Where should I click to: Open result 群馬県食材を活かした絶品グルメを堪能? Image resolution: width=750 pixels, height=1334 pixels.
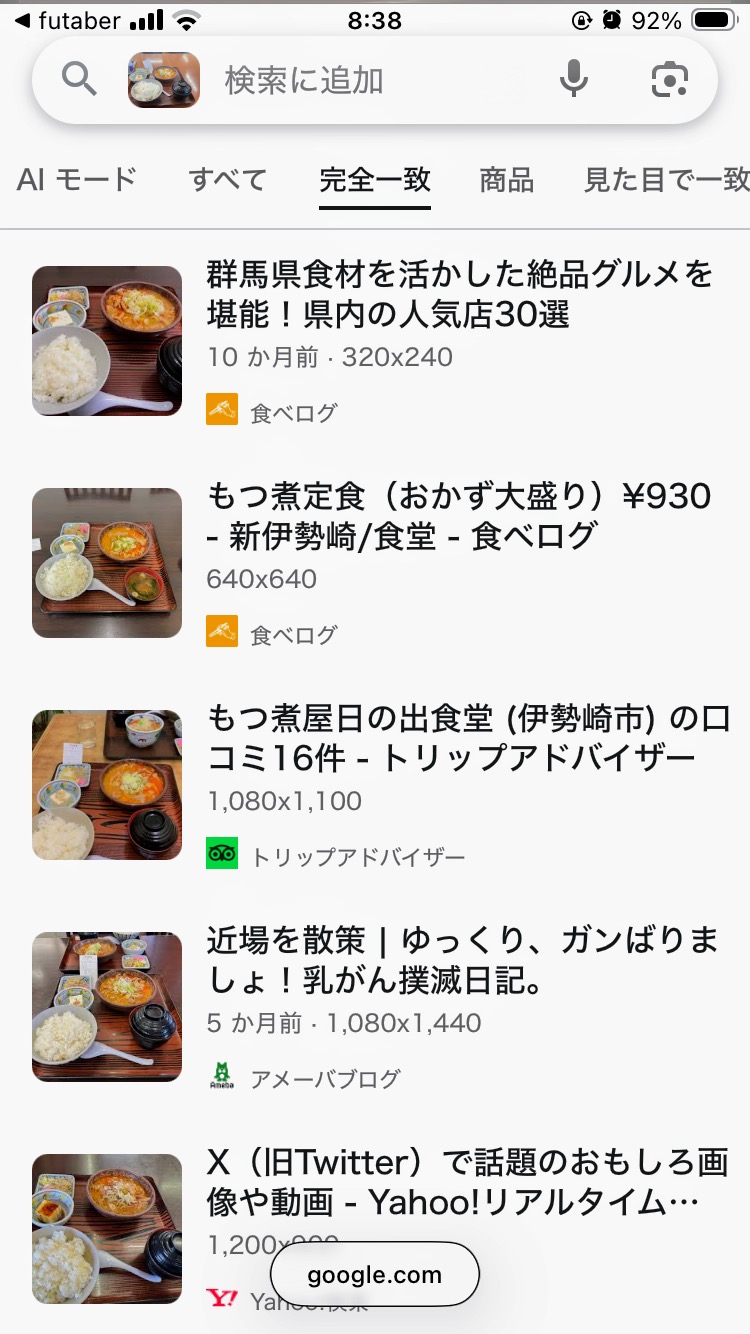click(459, 294)
